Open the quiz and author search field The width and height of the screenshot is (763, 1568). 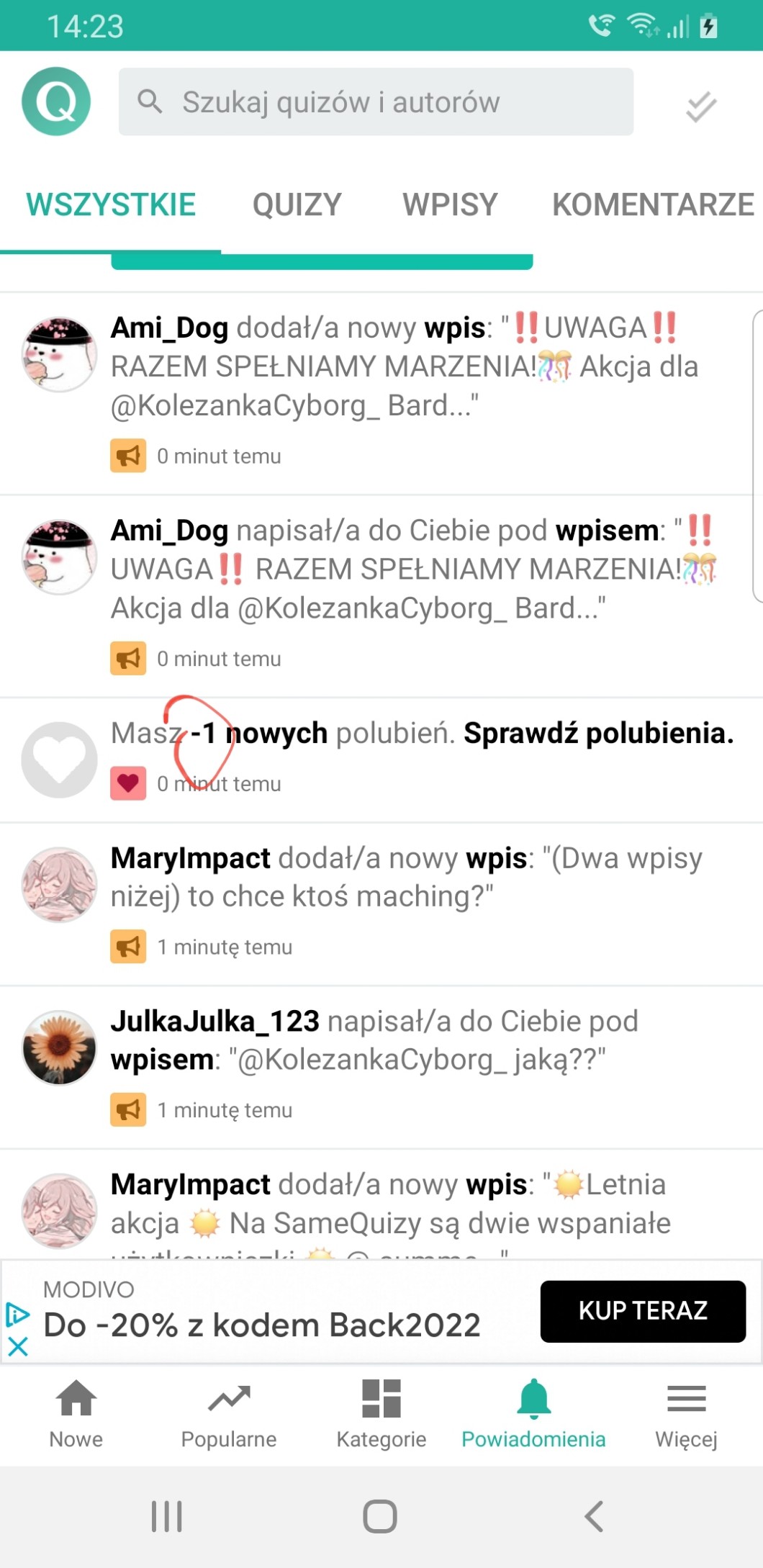coord(376,102)
